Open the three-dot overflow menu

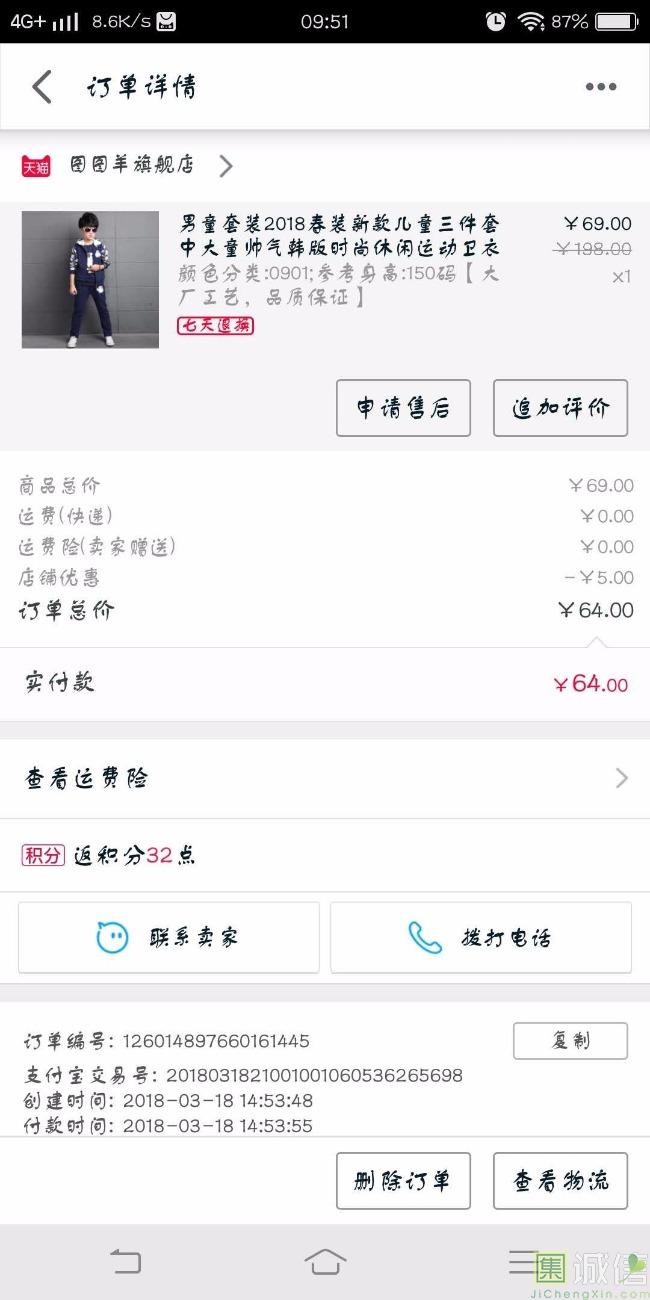point(600,87)
